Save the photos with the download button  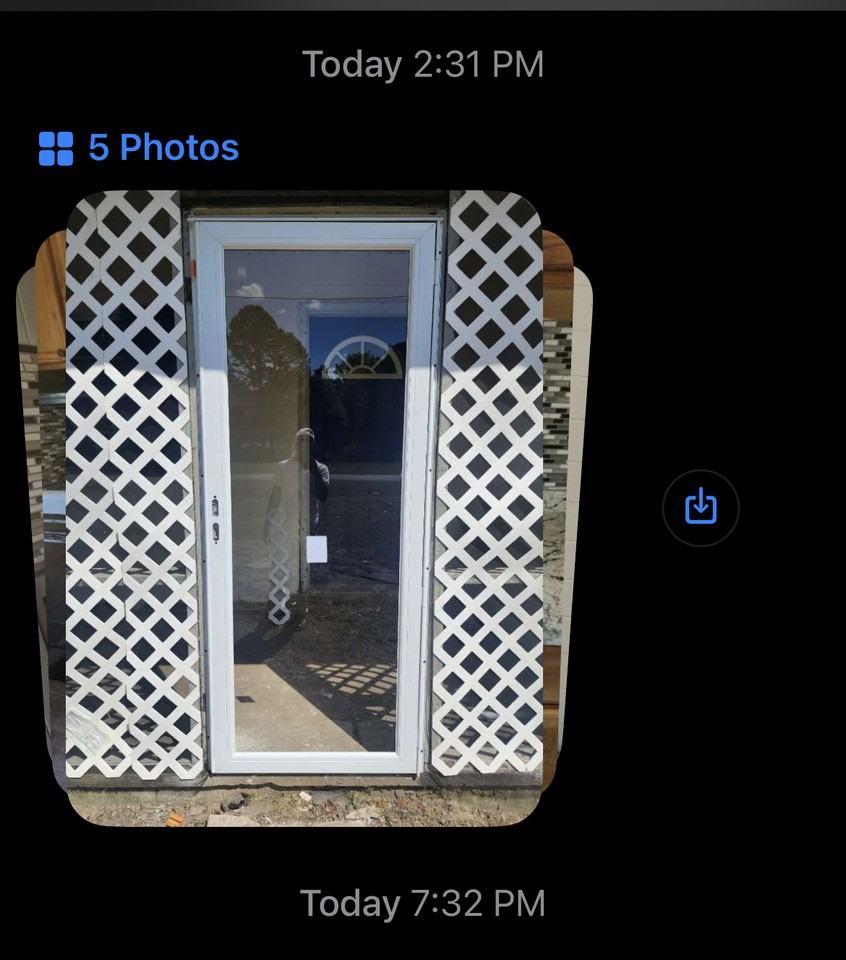[x=700, y=507]
